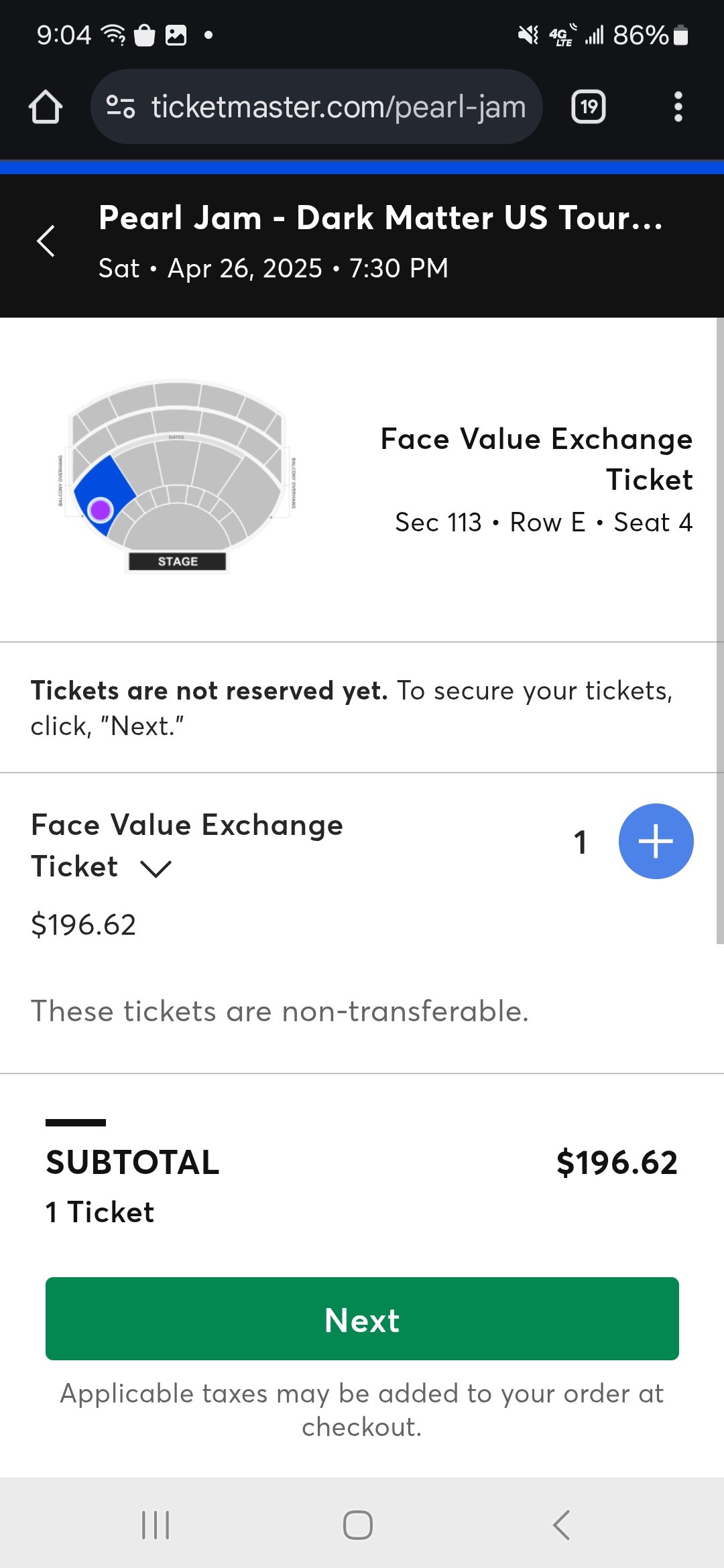Go to the phone's home screen
The image size is (724, 1568).
tap(358, 1525)
